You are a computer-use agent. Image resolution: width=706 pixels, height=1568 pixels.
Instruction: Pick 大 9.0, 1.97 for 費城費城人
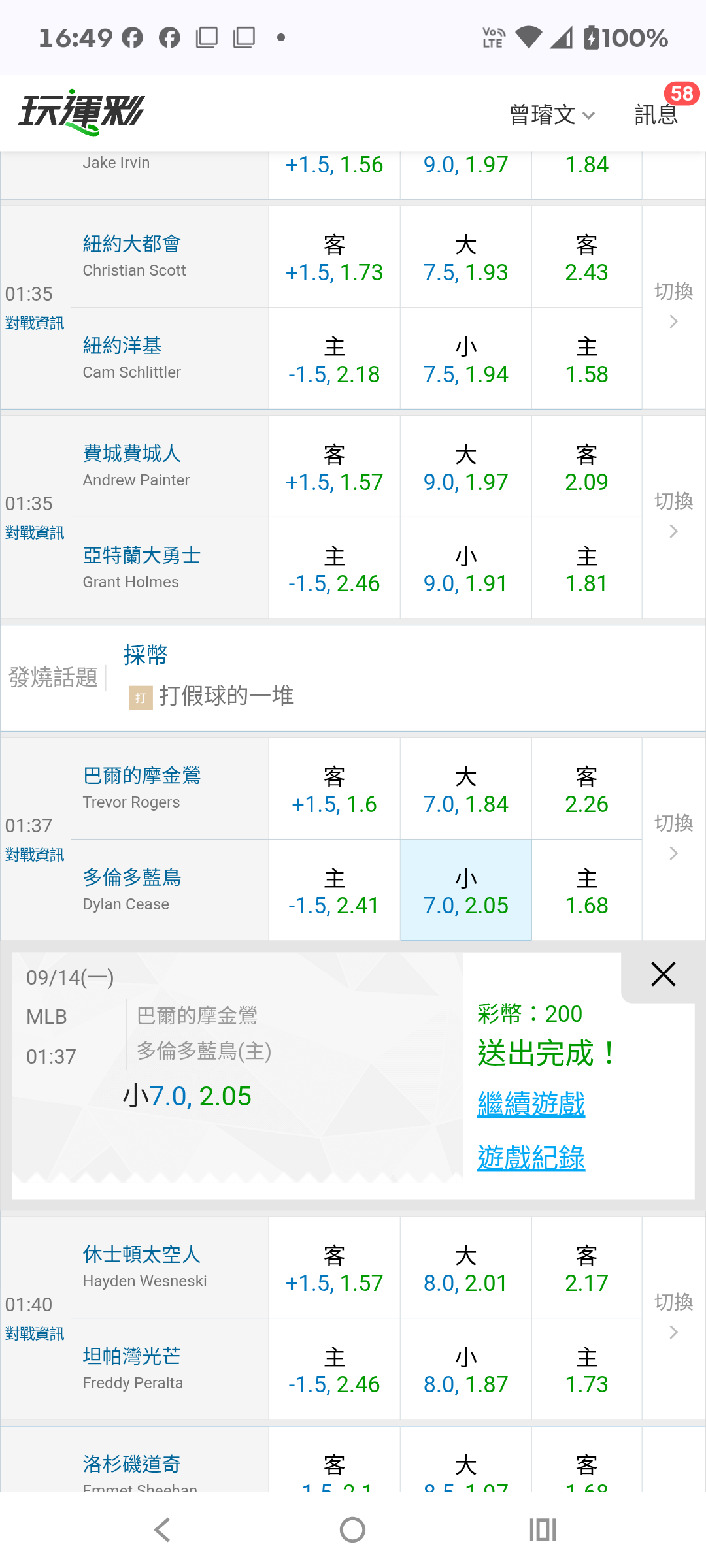click(x=465, y=467)
